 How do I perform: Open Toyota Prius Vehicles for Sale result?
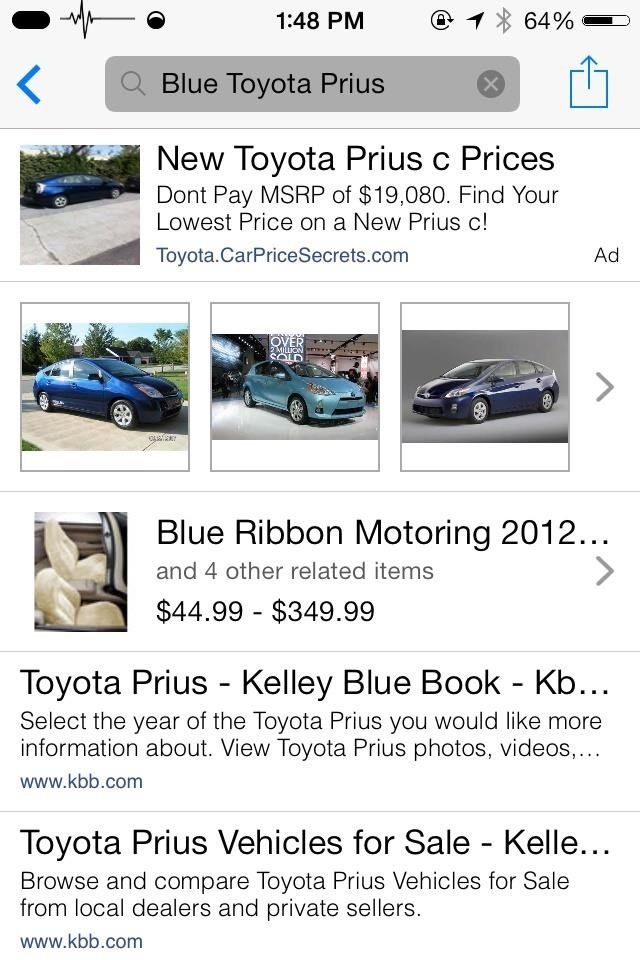[x=315, y=844]
